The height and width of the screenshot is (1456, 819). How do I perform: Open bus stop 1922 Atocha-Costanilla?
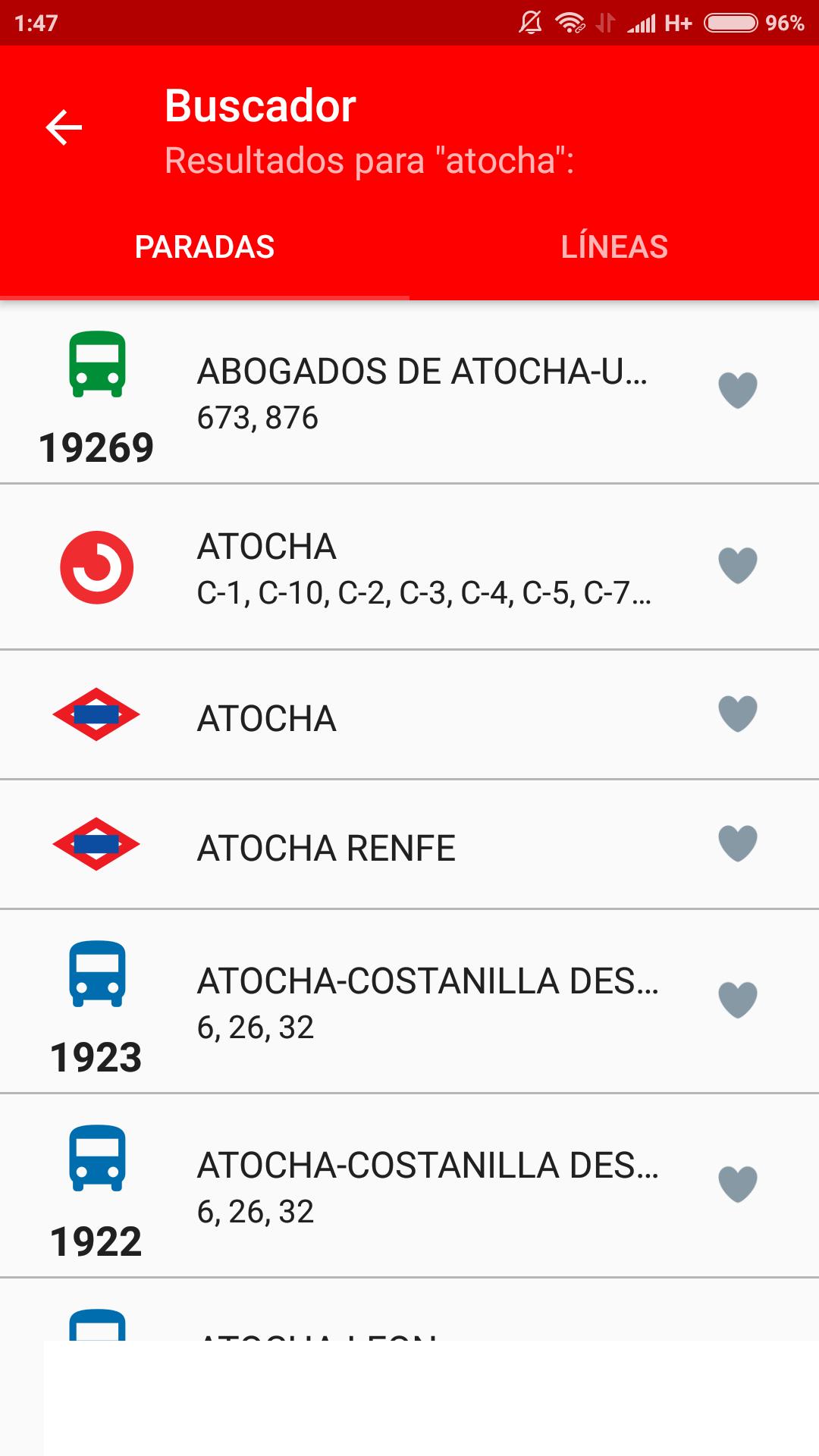pos(409,1186)
